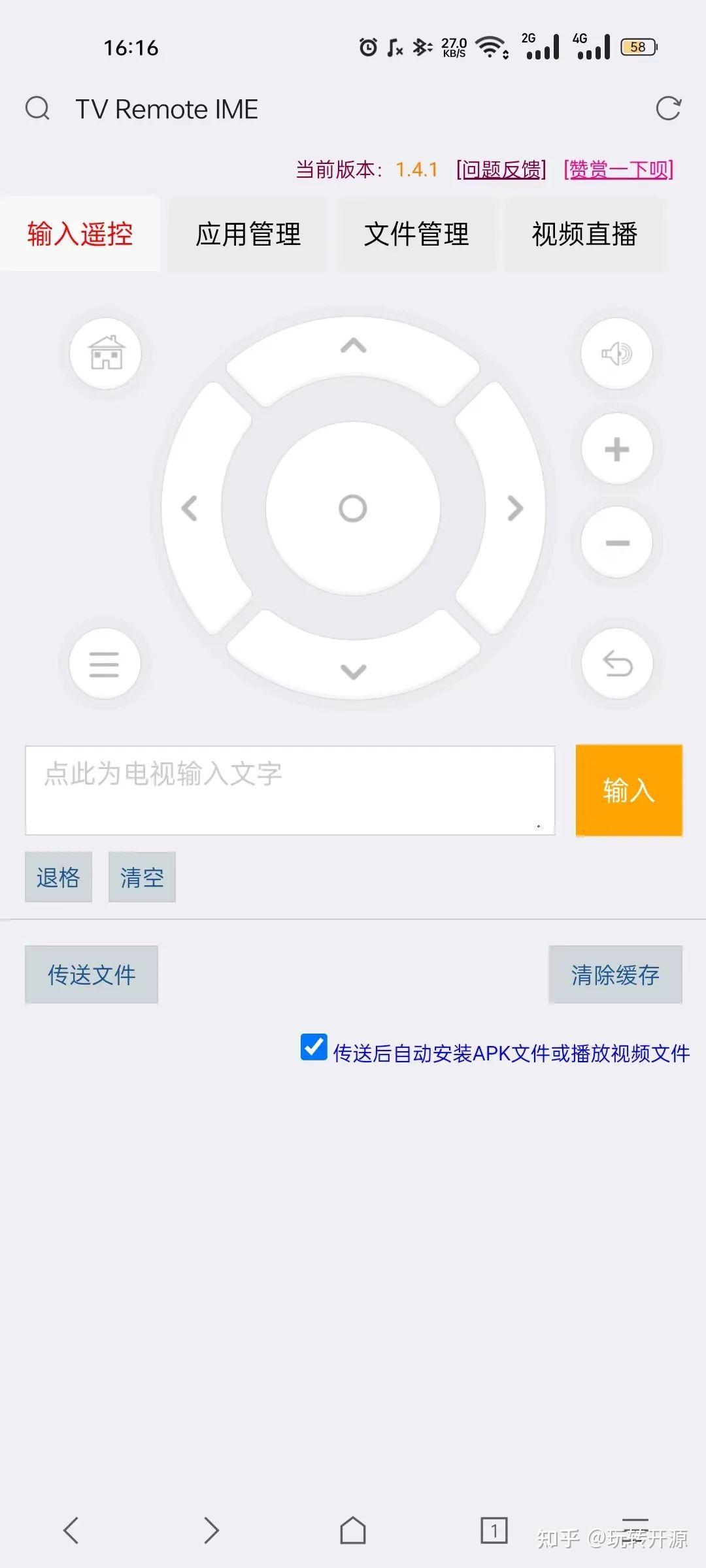Decrease TV volume with the minus button
Screen dimensions: 706x1568
point(616,542)
